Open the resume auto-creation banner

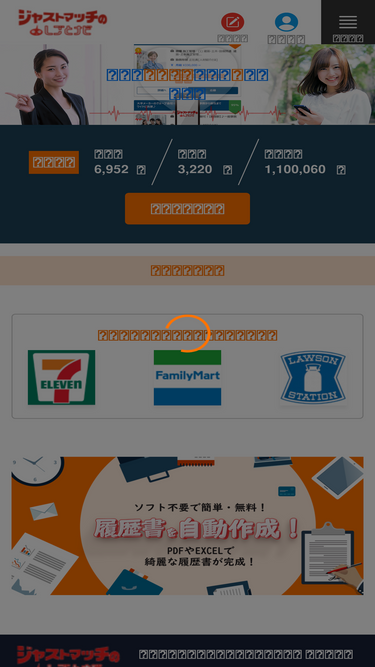pyautogui.click(x=188, y=526)
